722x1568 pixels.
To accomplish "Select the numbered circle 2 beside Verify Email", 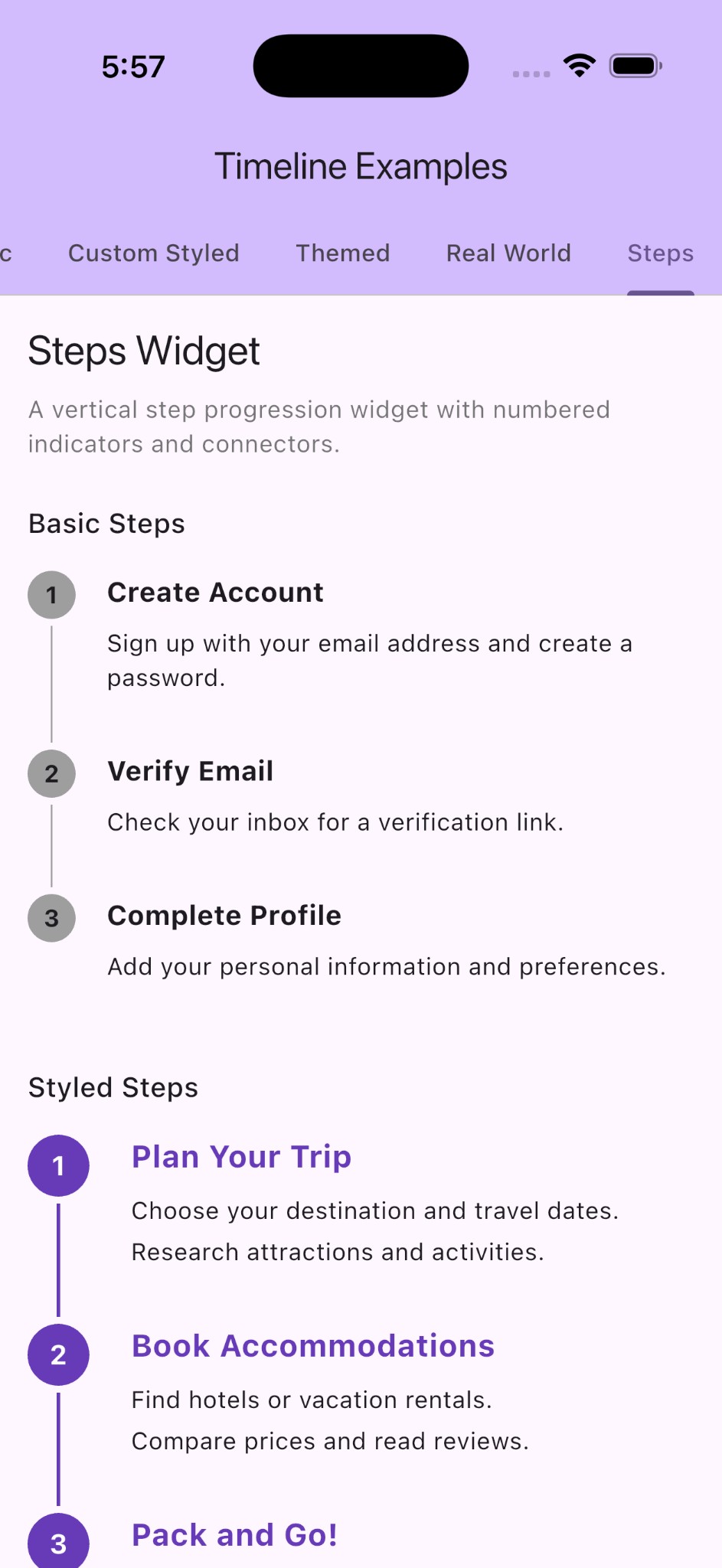I will [51, 773].
